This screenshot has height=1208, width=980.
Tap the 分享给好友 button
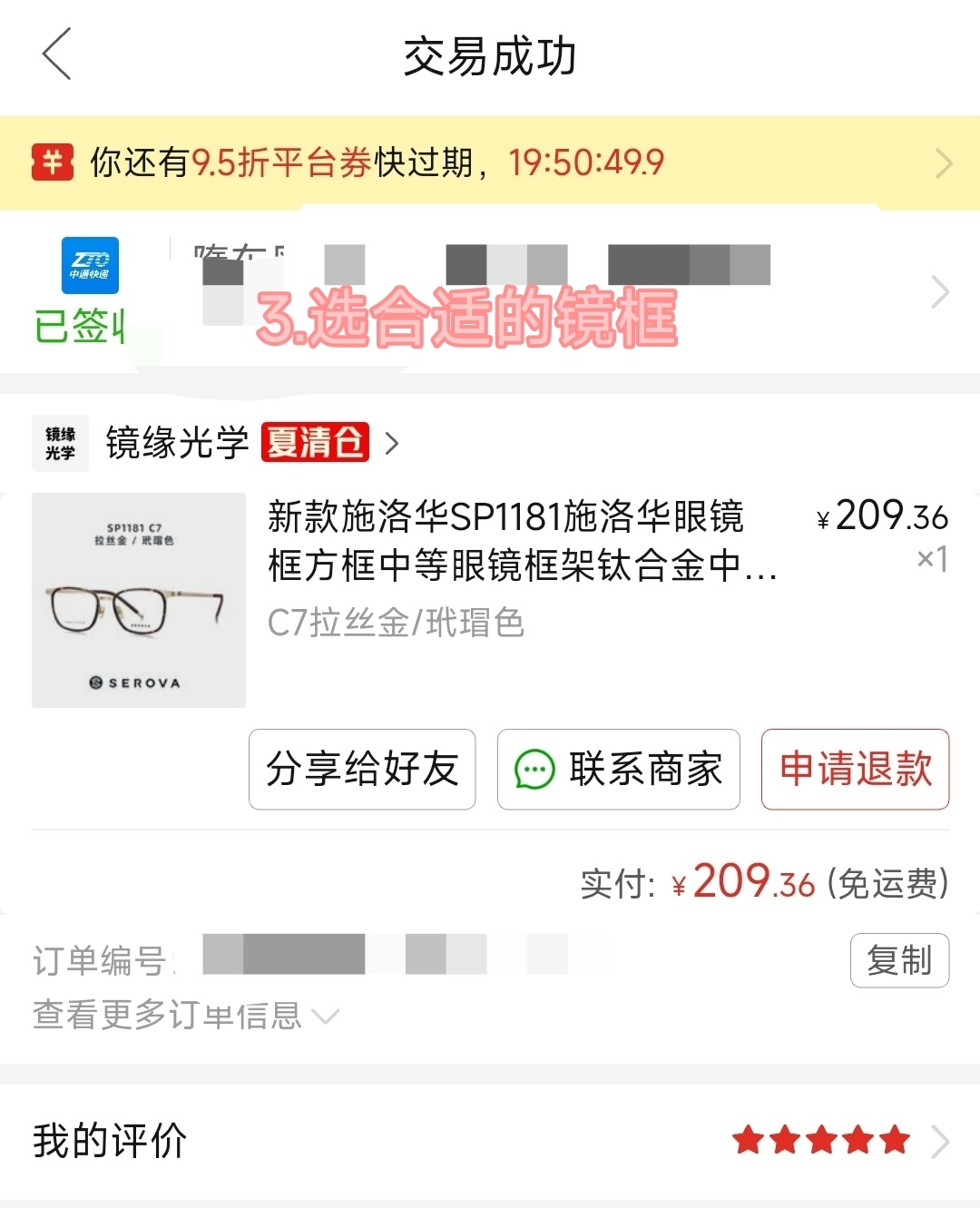click(362, 770)
